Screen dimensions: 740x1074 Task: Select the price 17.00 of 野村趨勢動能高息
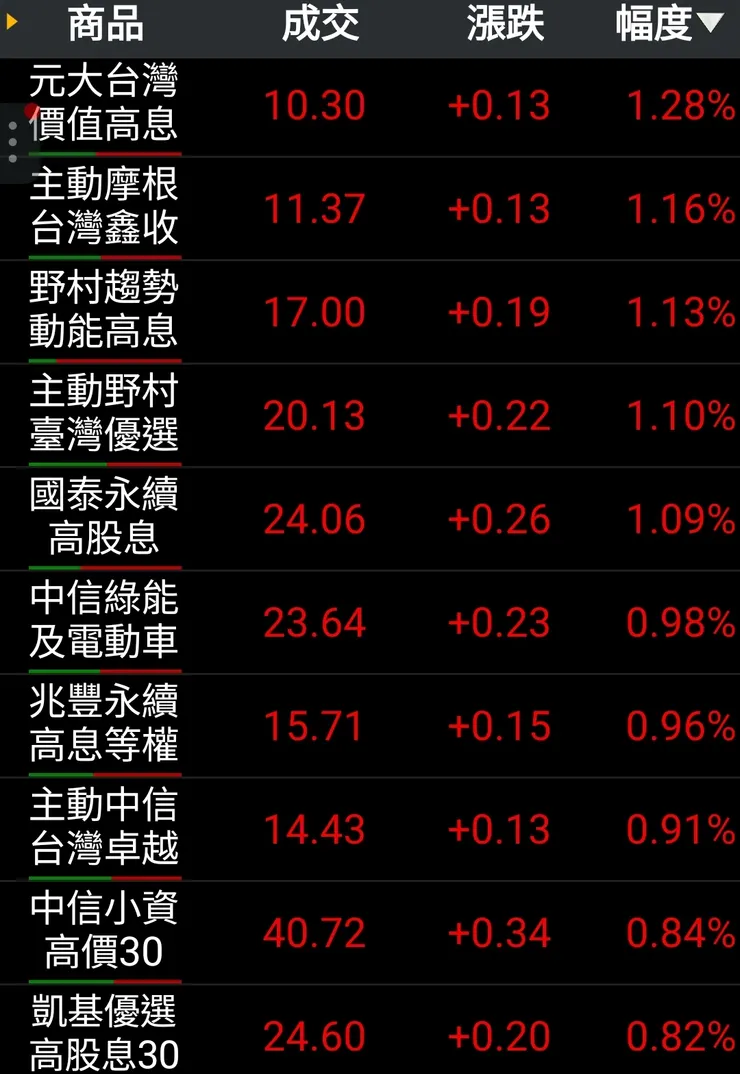(314, 313)
